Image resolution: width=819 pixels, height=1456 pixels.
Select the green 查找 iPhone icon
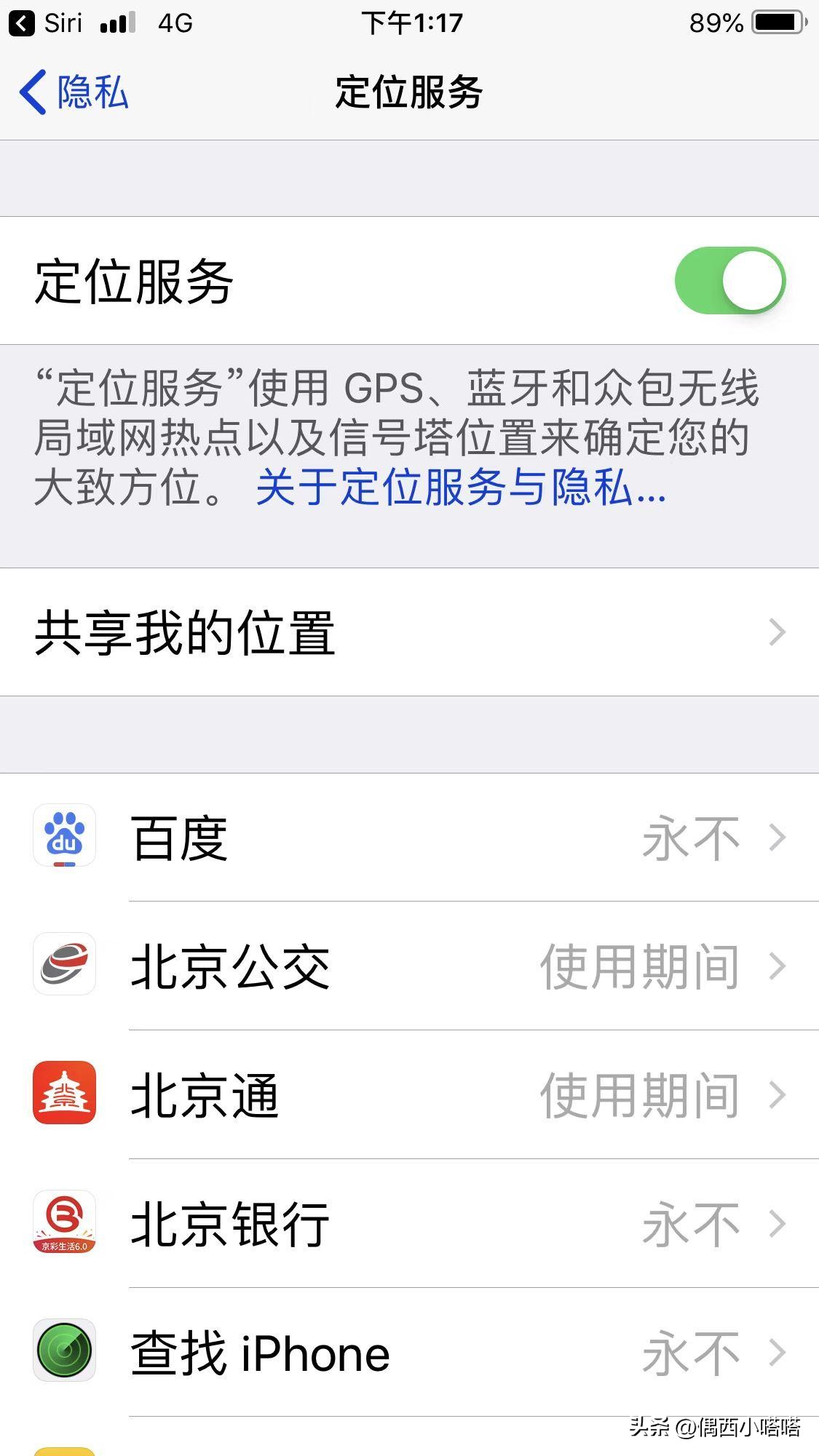pos(64,1353)
